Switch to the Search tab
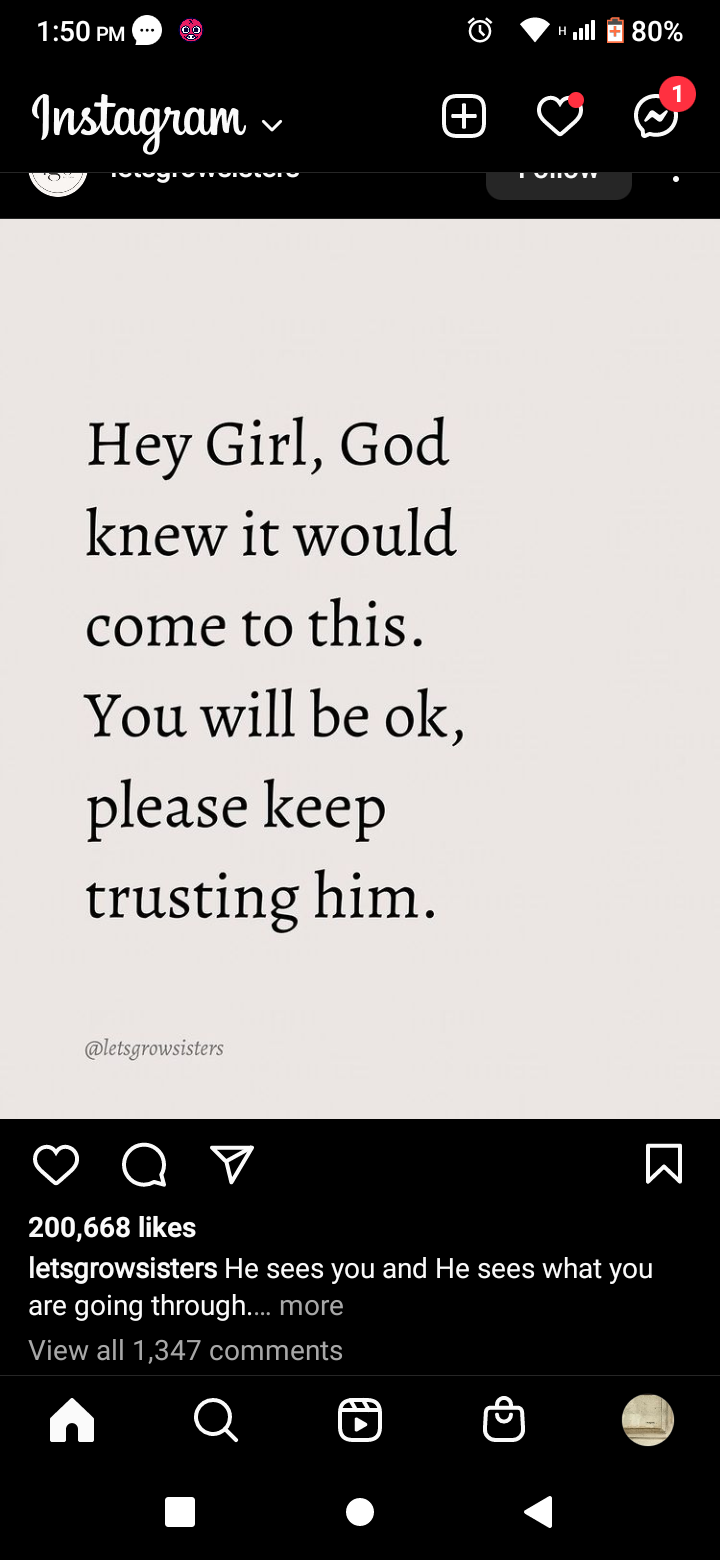Screen dimensions: 720x1560 point(216,1420)
